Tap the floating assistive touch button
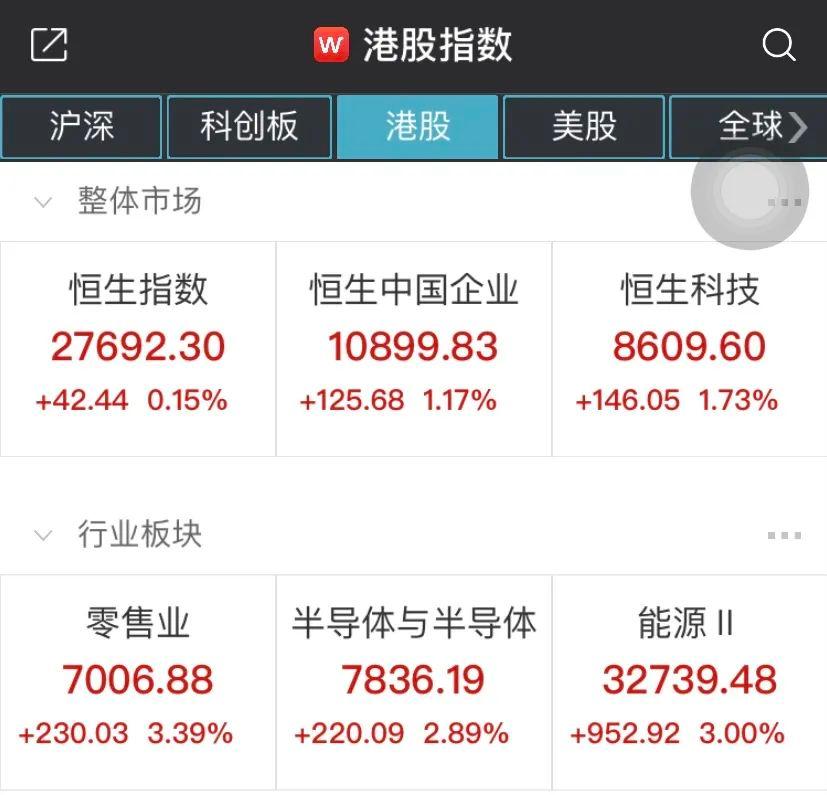This screenshot has width=827, height=795. [x=749, y=196]
